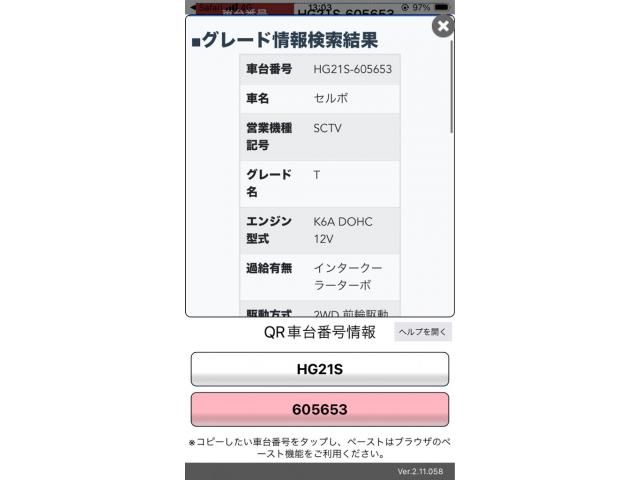Copy the HG21S chassis code
The width and height of the screenshot is (640, 480).
[319, 369]
